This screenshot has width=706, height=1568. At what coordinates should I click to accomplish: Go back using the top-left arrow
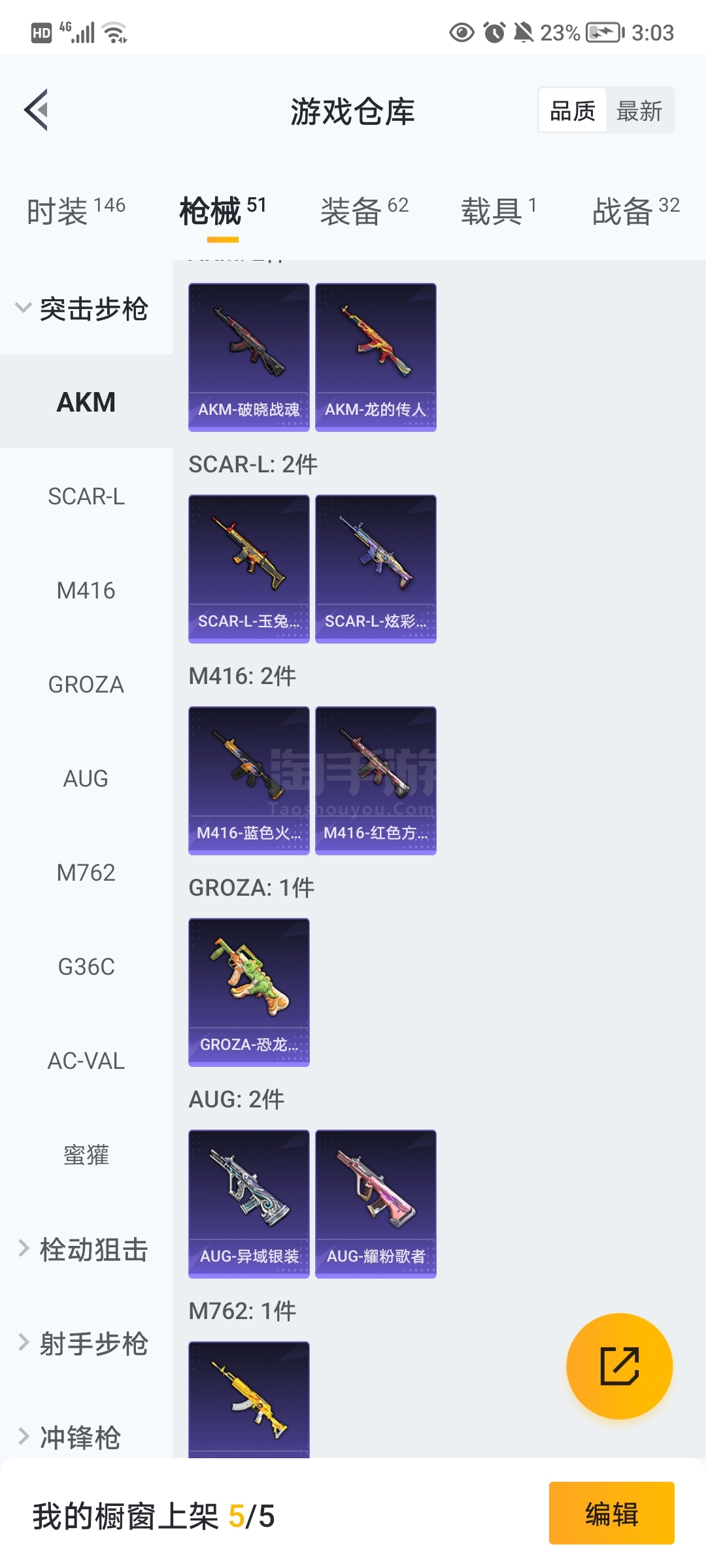[x=37, y=110]
